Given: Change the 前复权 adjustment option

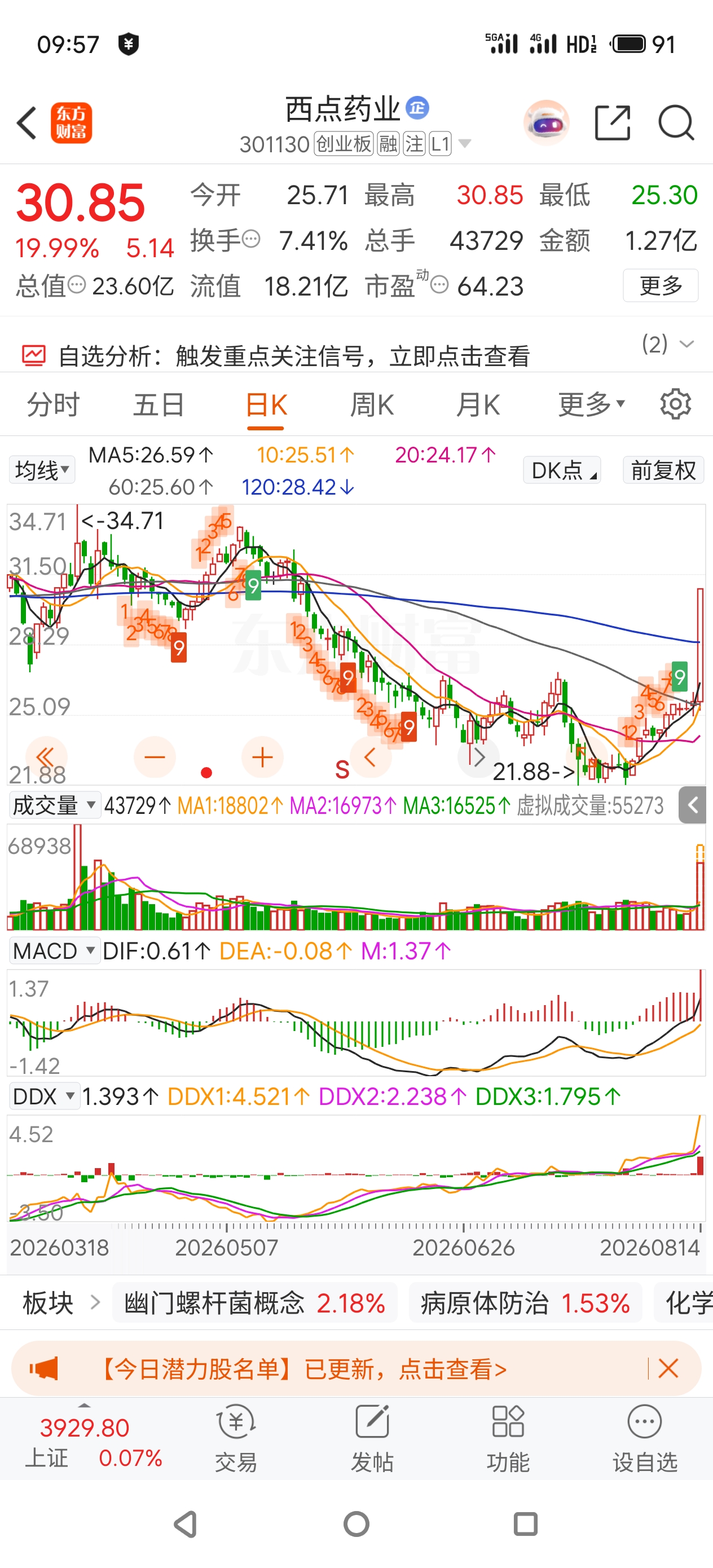Looking at the screenshot, I should [663, 470].
